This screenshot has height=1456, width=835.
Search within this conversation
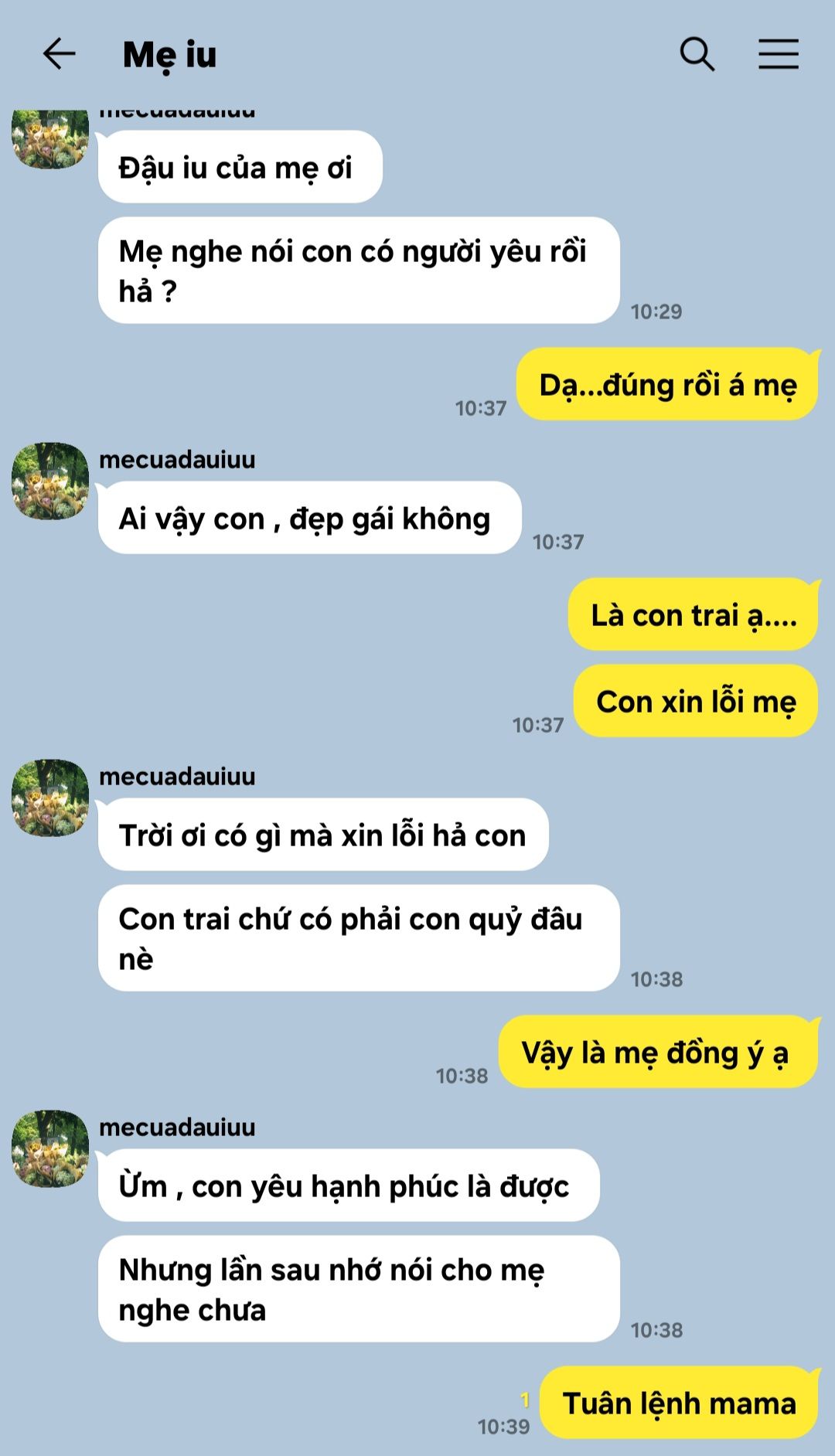click(x=697, y=54)
